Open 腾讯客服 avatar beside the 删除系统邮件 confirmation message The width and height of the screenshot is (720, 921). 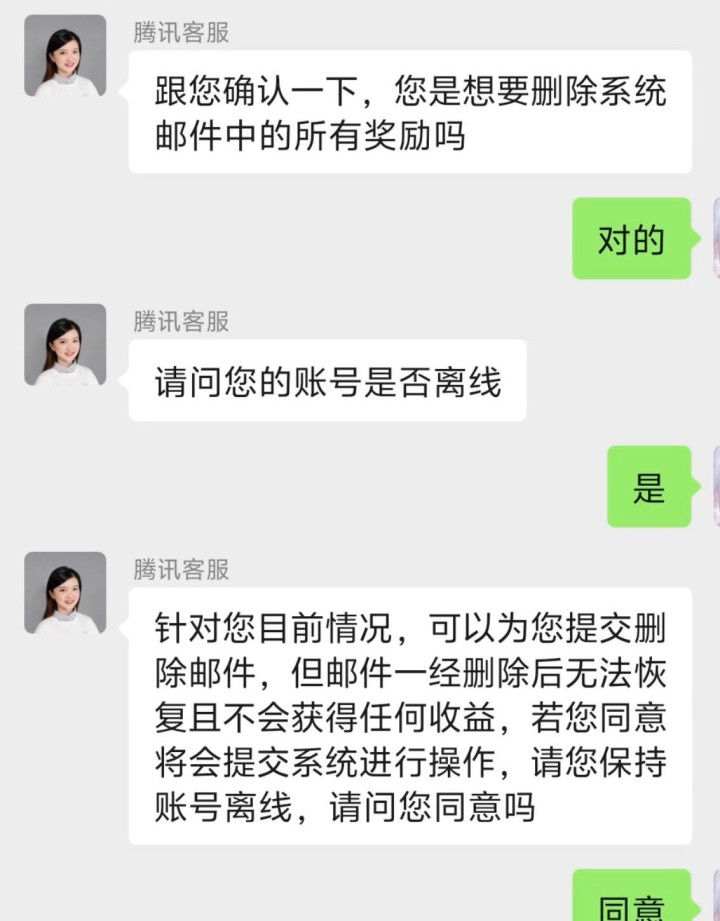[65, 56]
